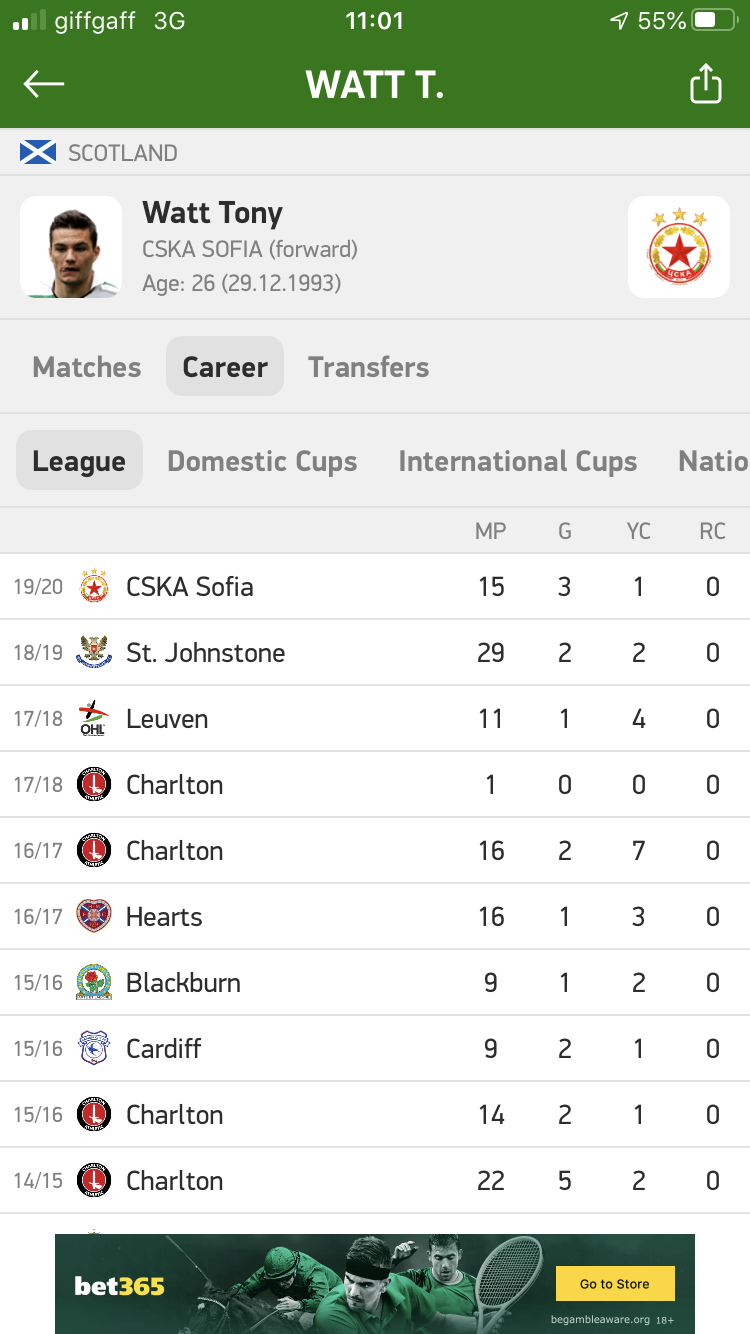Open the 14/15 Charlton row

(x=375, y=1181)
